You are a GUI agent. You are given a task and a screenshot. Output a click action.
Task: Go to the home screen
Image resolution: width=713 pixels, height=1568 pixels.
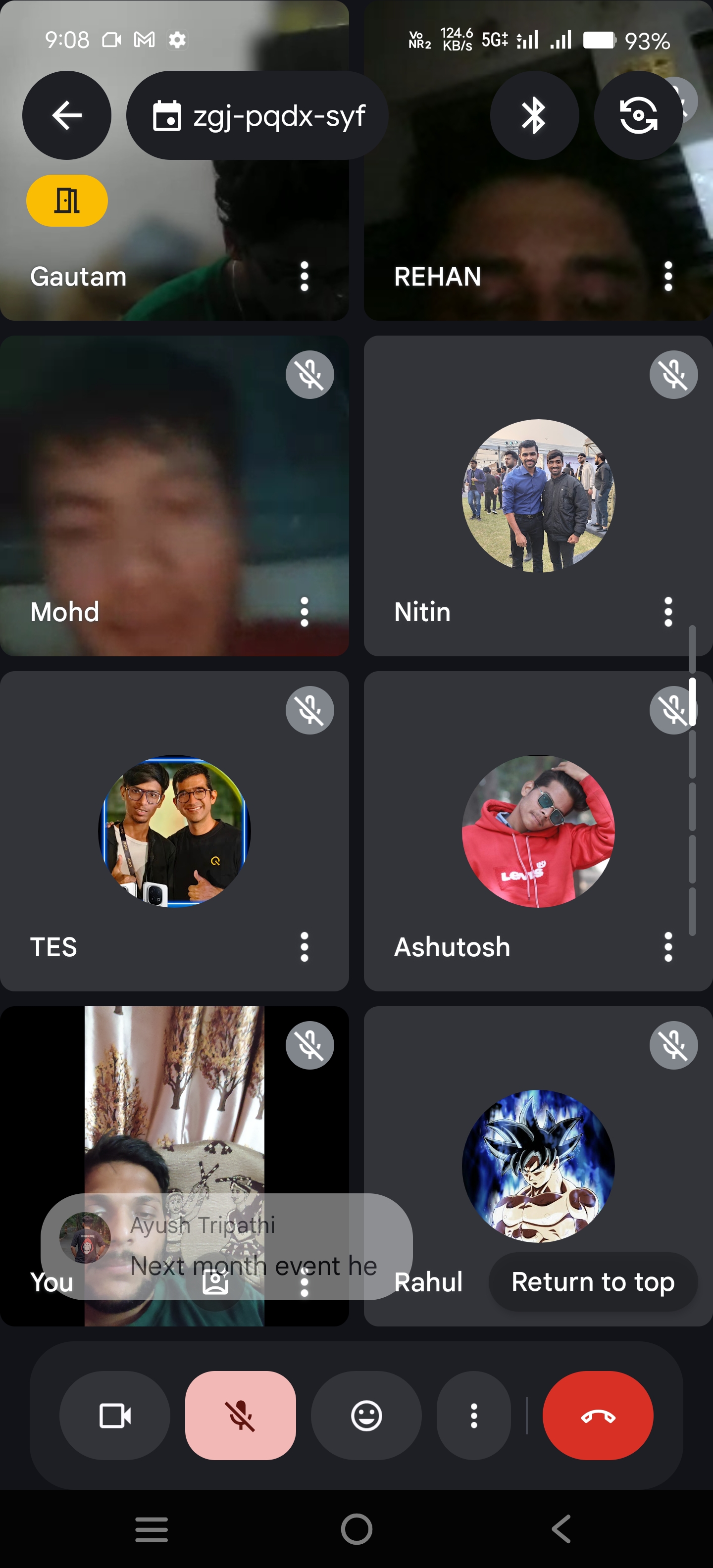click(356, 1528)
